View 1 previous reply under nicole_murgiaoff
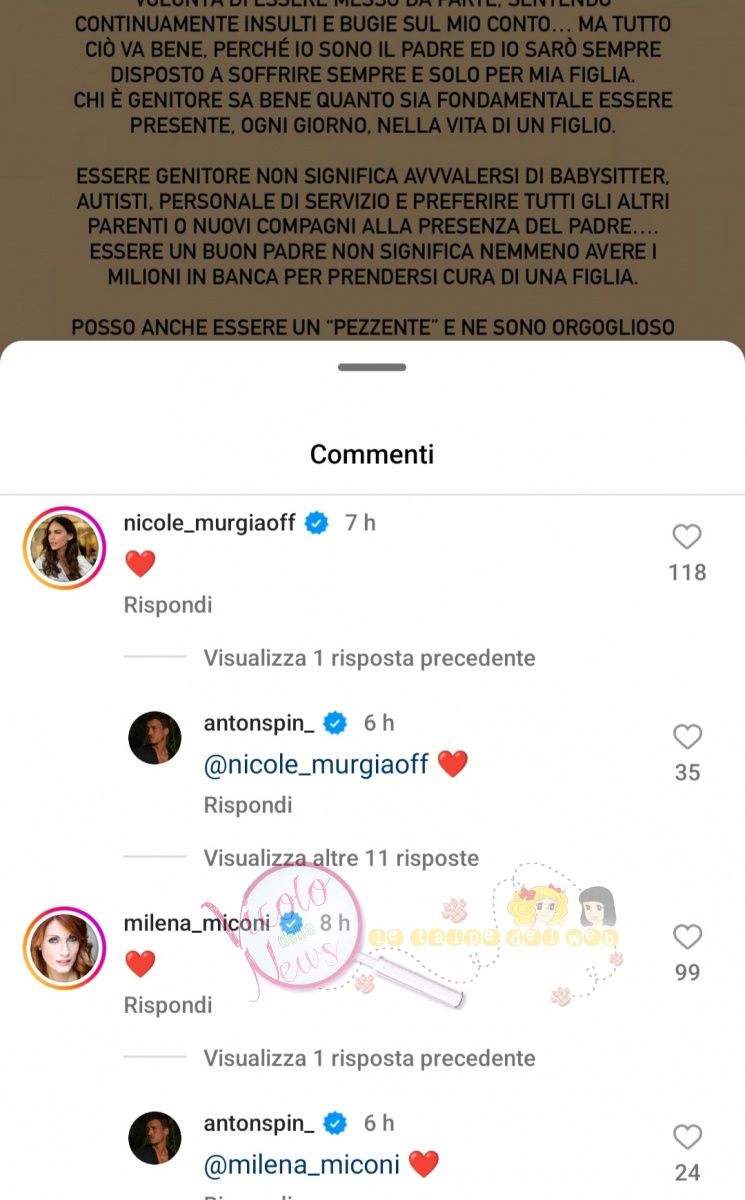 pos(369,658)
